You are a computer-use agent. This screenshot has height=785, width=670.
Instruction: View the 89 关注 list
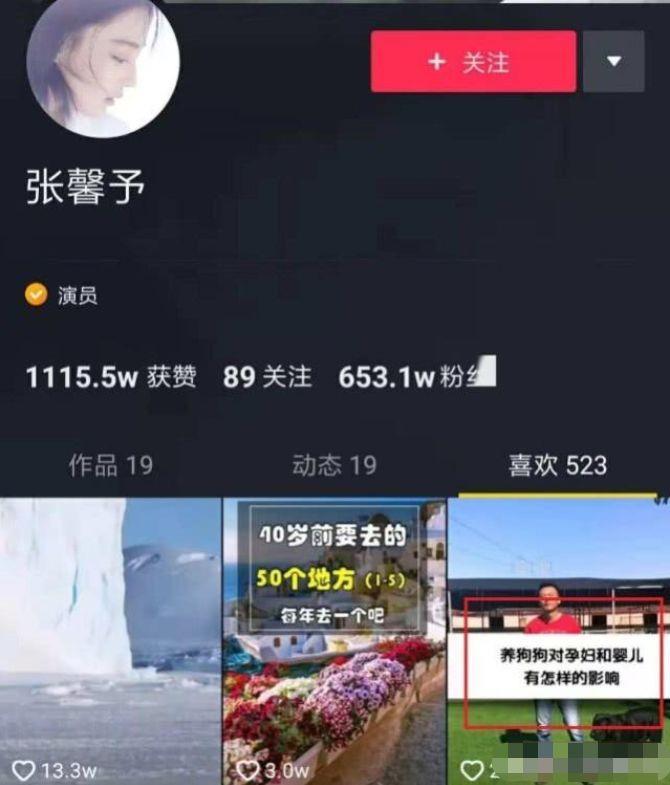[x=267, y=377]
